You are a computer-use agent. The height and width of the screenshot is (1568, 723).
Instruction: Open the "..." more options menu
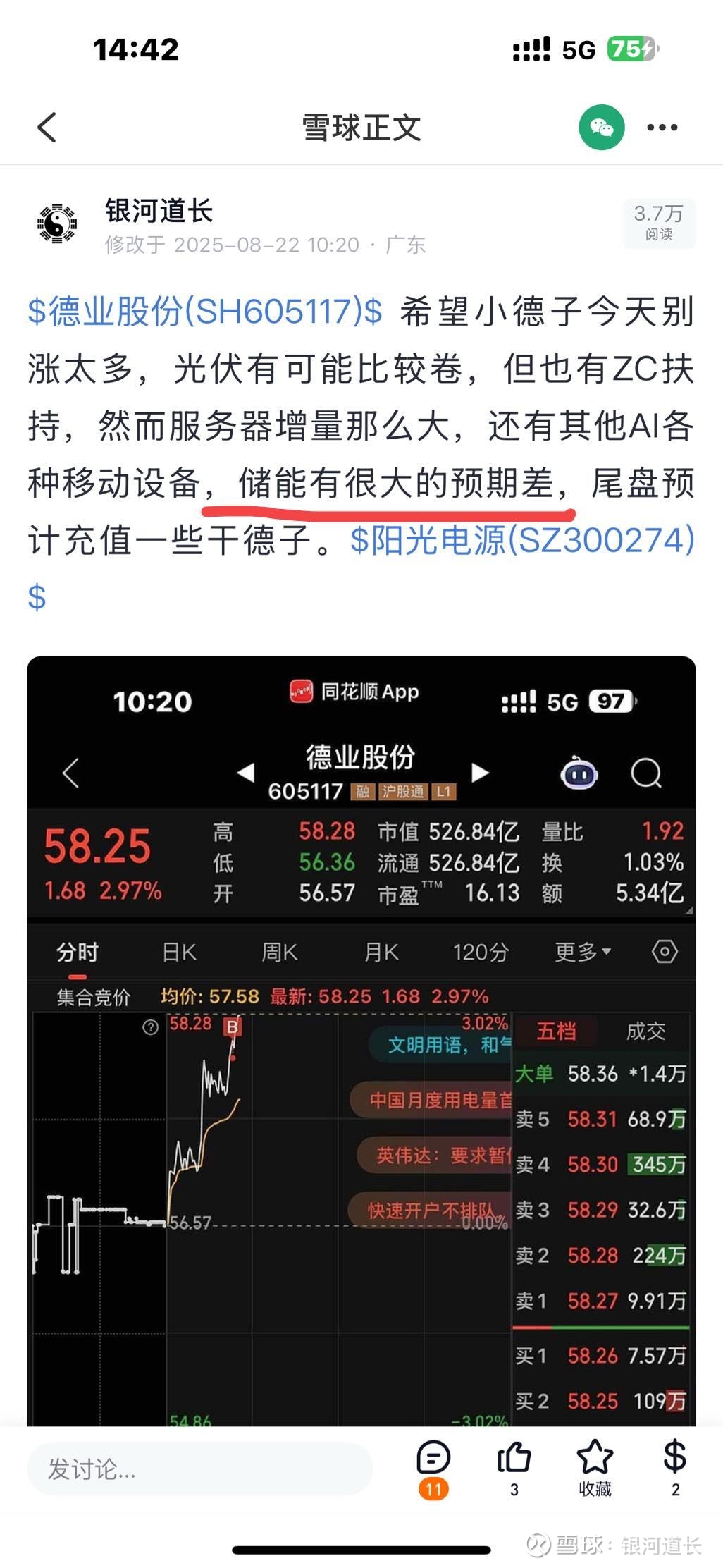[661, 127]
